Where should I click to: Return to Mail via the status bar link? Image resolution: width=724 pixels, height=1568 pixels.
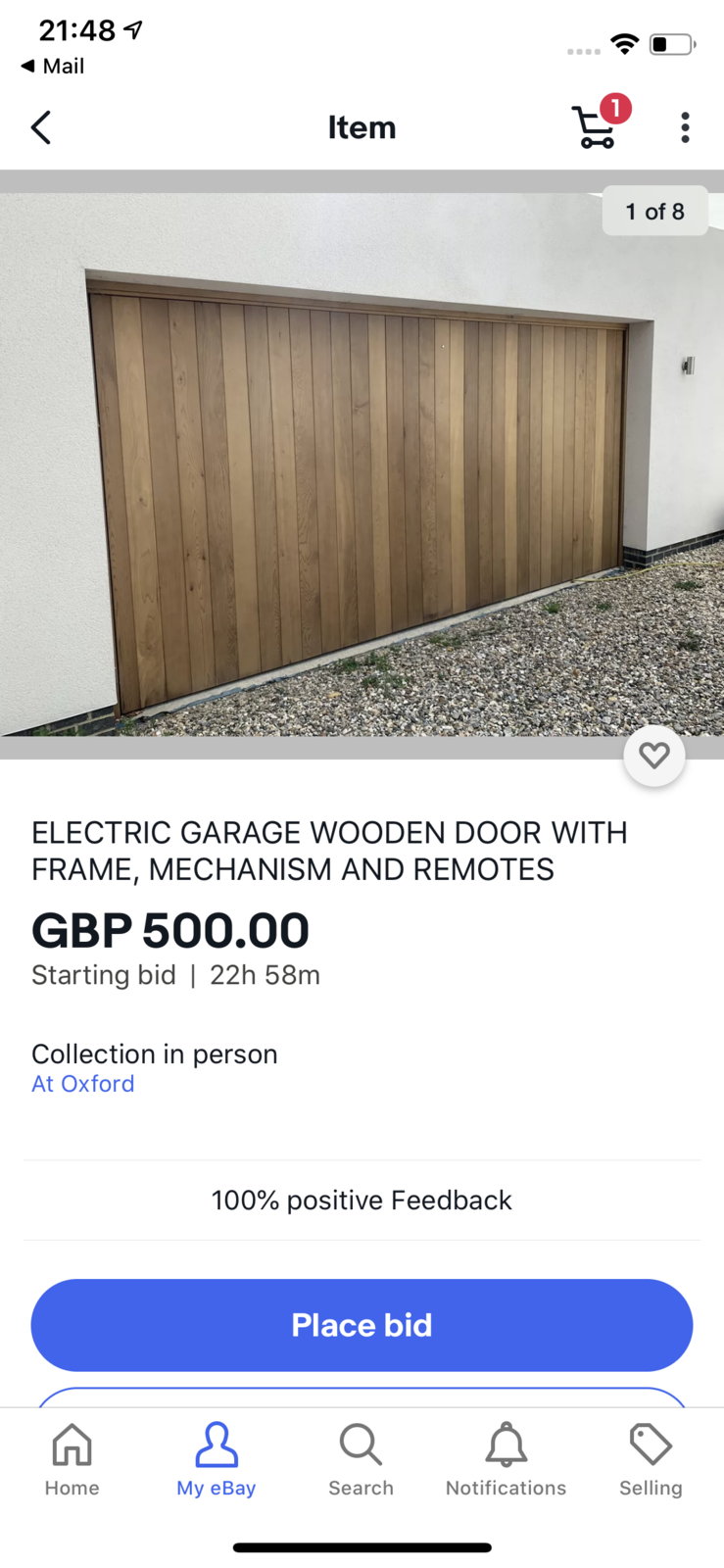click(x=50, y=66)
